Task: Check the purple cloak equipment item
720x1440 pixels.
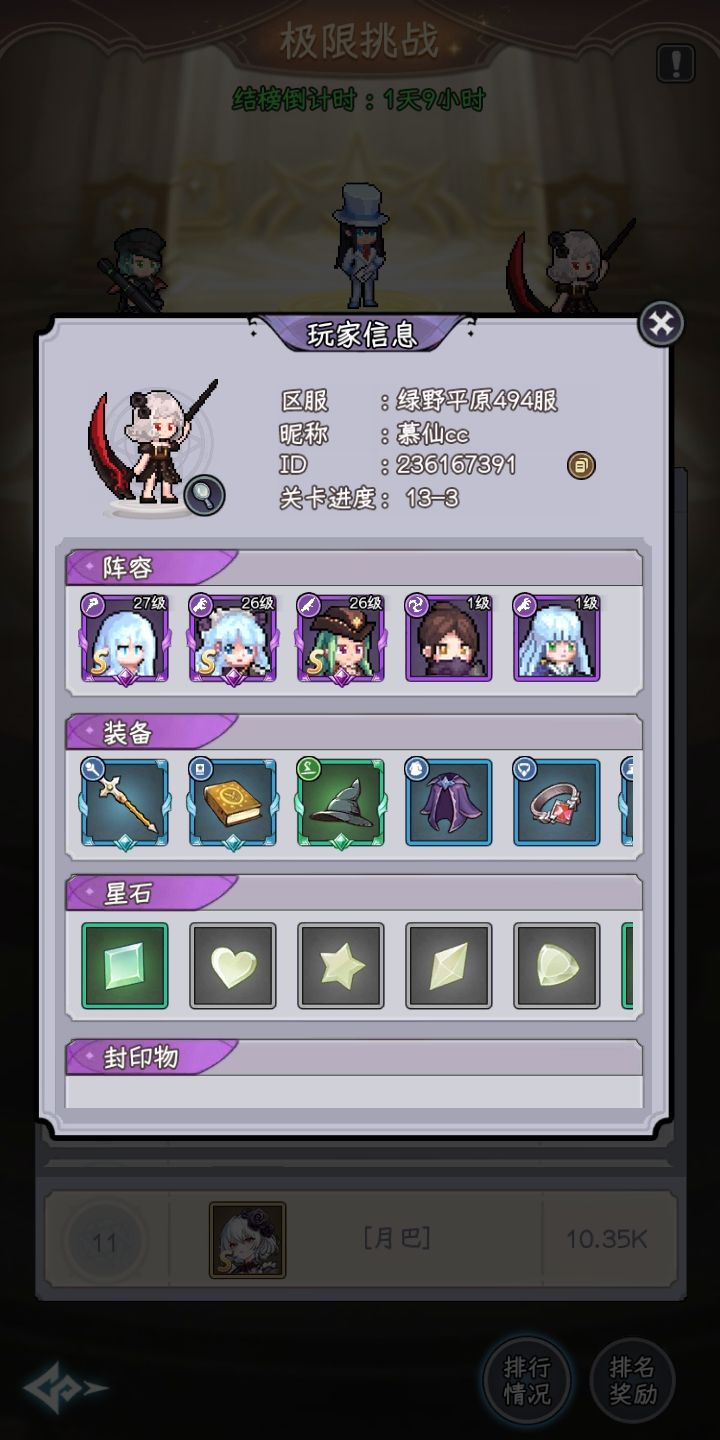Action: 448,803
